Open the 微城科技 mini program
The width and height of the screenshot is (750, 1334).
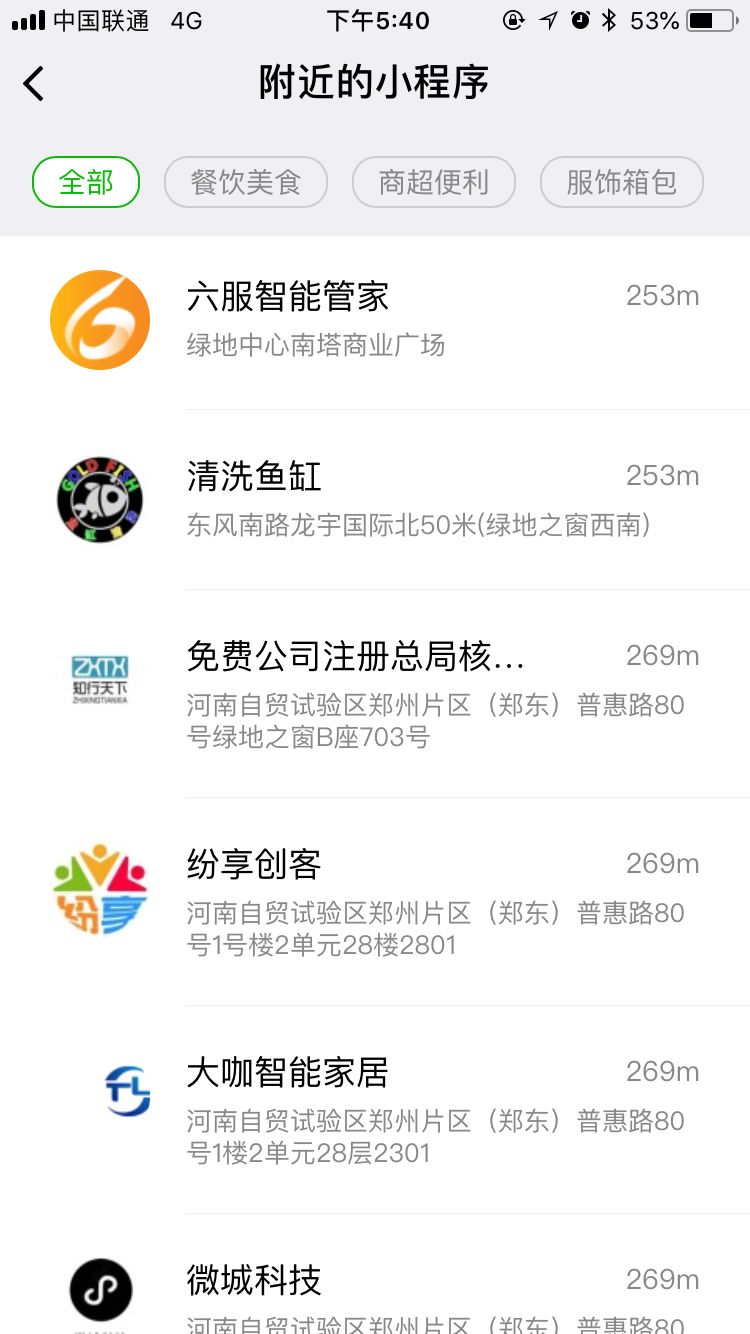tap(375, 1274)
